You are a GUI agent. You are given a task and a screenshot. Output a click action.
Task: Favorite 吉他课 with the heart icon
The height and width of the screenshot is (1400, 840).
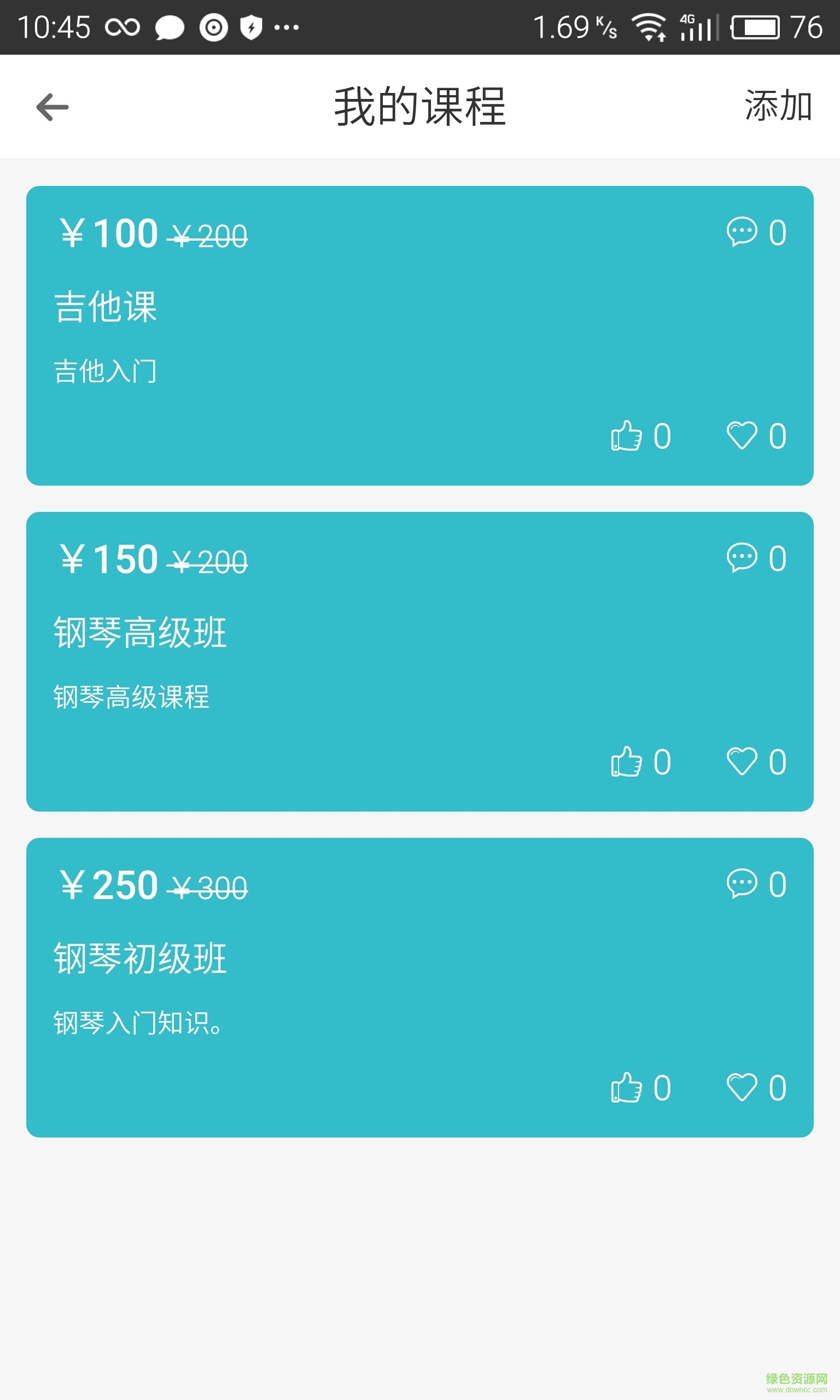click(742, 436)
